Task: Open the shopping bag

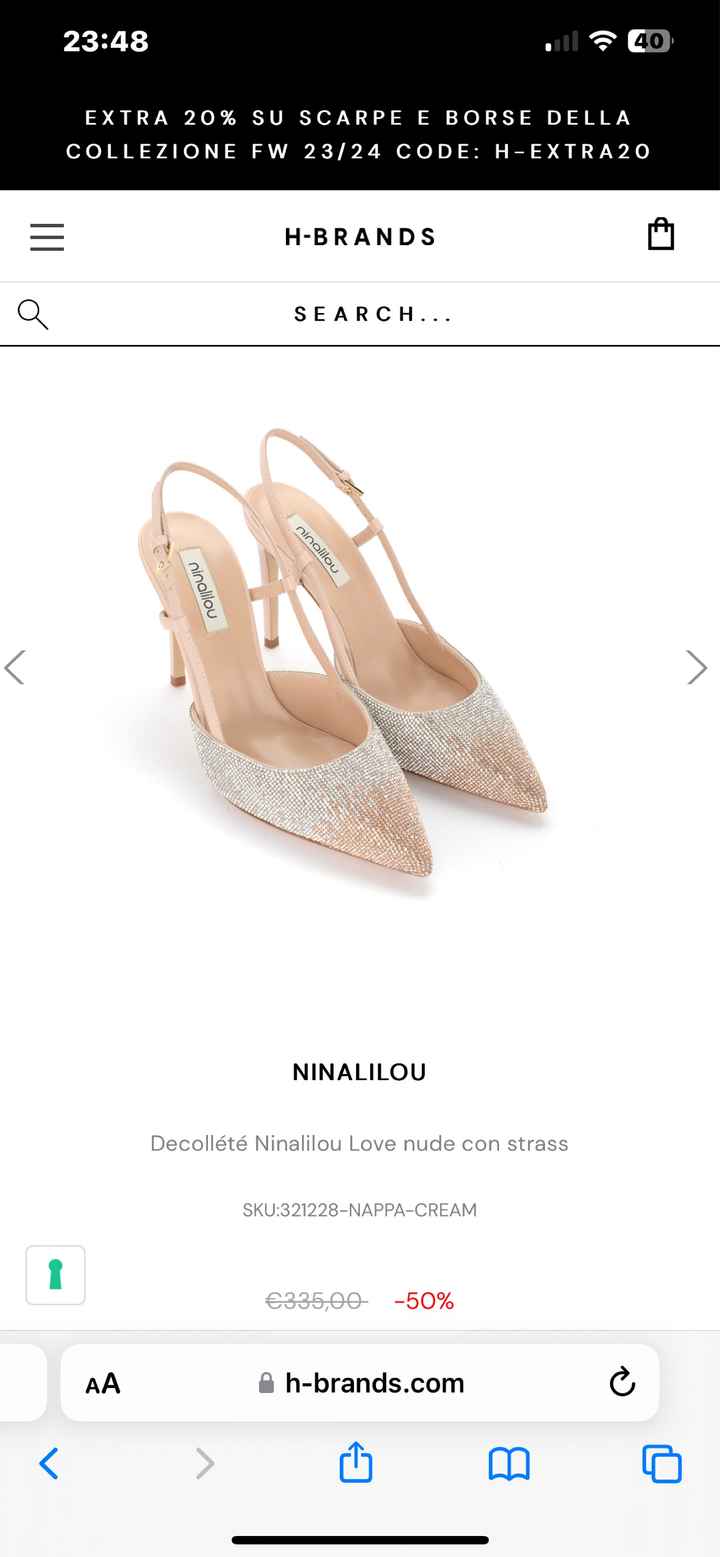Action: pyautogui.click(x=661, y=235)
